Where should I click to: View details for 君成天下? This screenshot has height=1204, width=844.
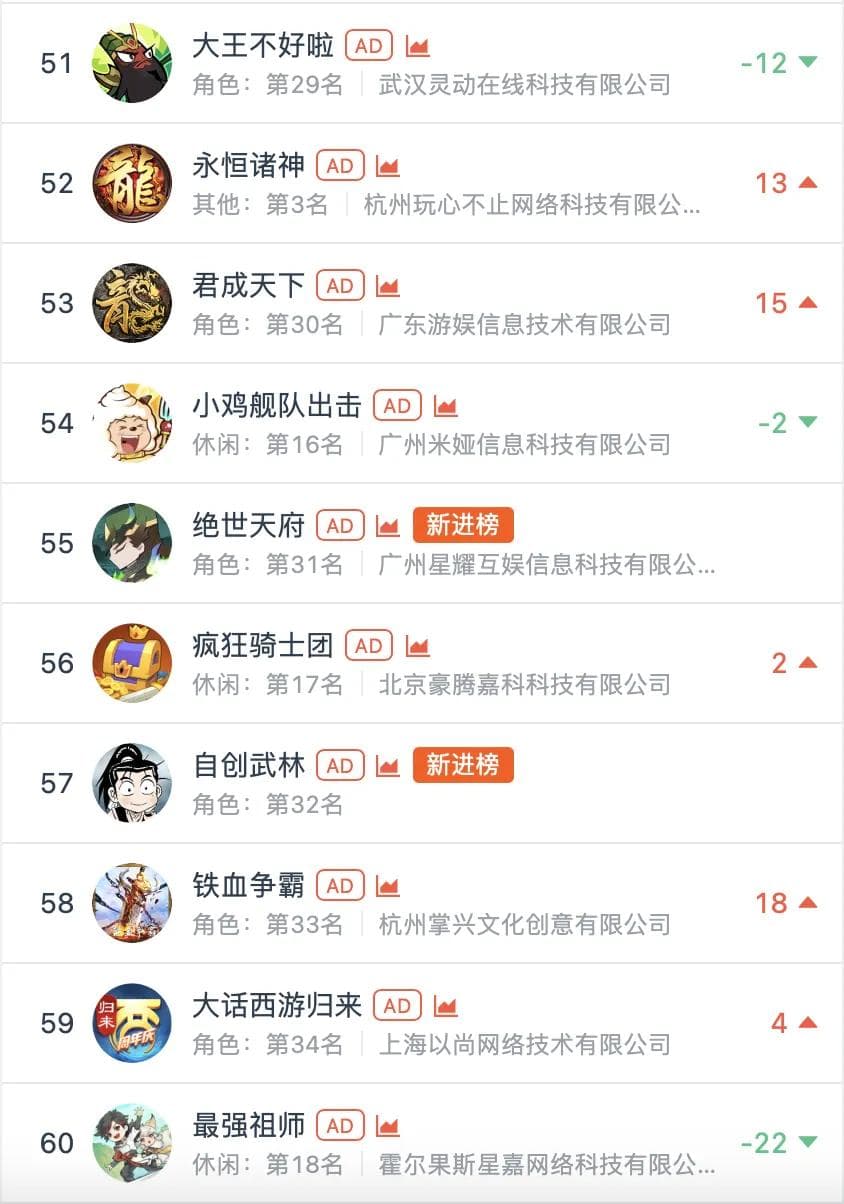click(249, 285)
